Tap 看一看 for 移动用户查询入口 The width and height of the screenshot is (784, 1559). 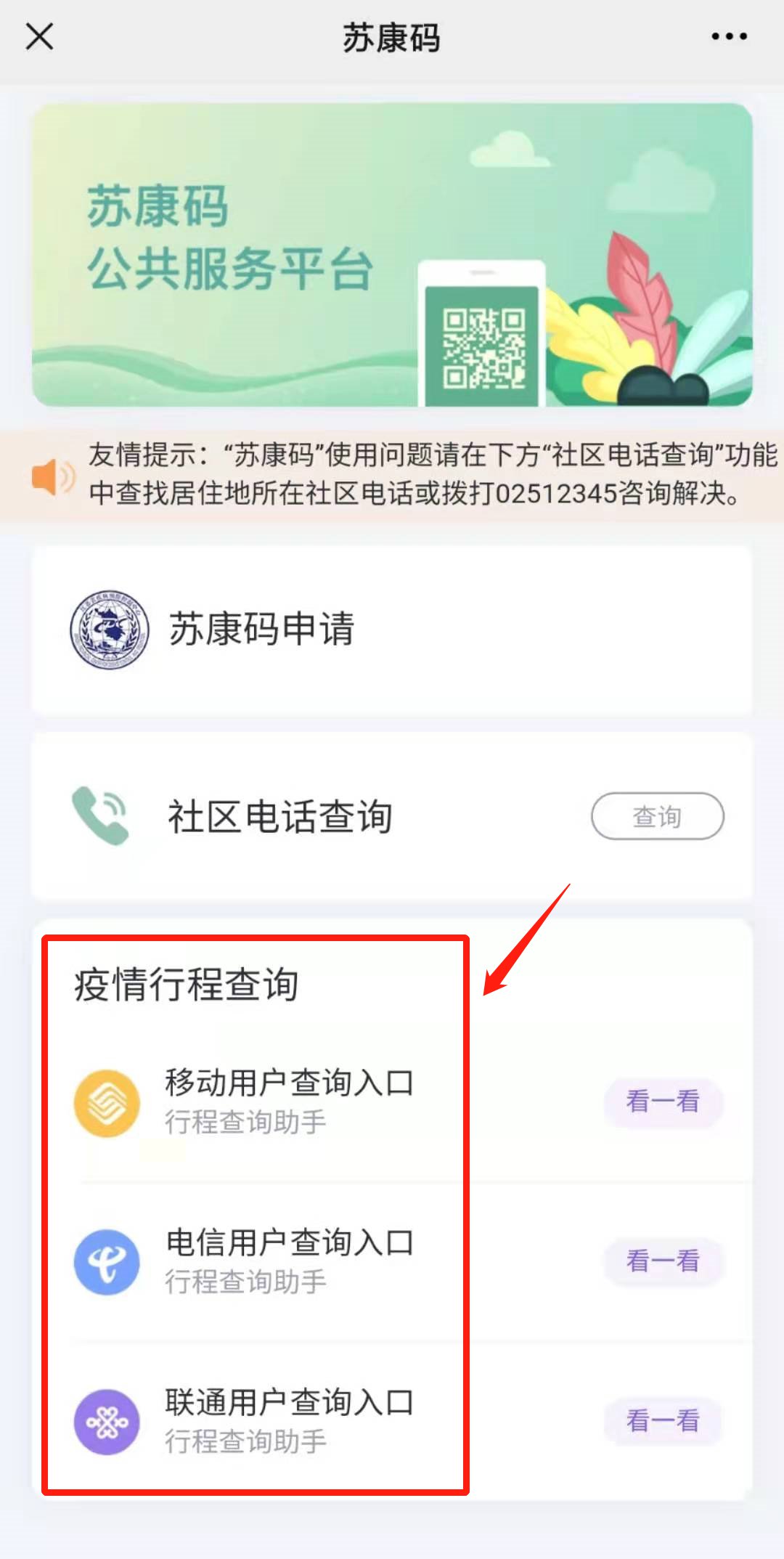[x=662, y=1102]
